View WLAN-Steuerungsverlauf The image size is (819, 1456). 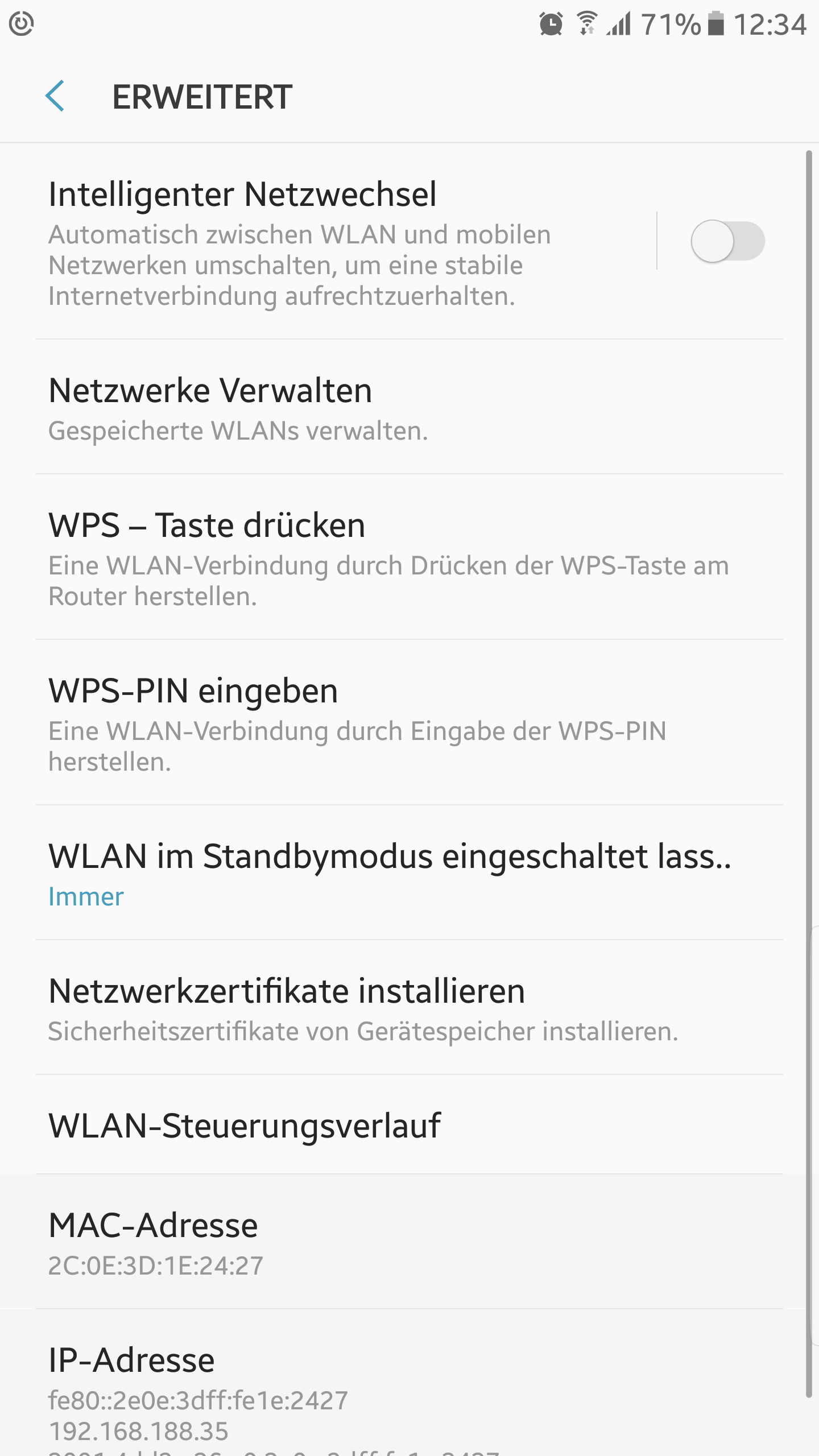[409, 1125]
